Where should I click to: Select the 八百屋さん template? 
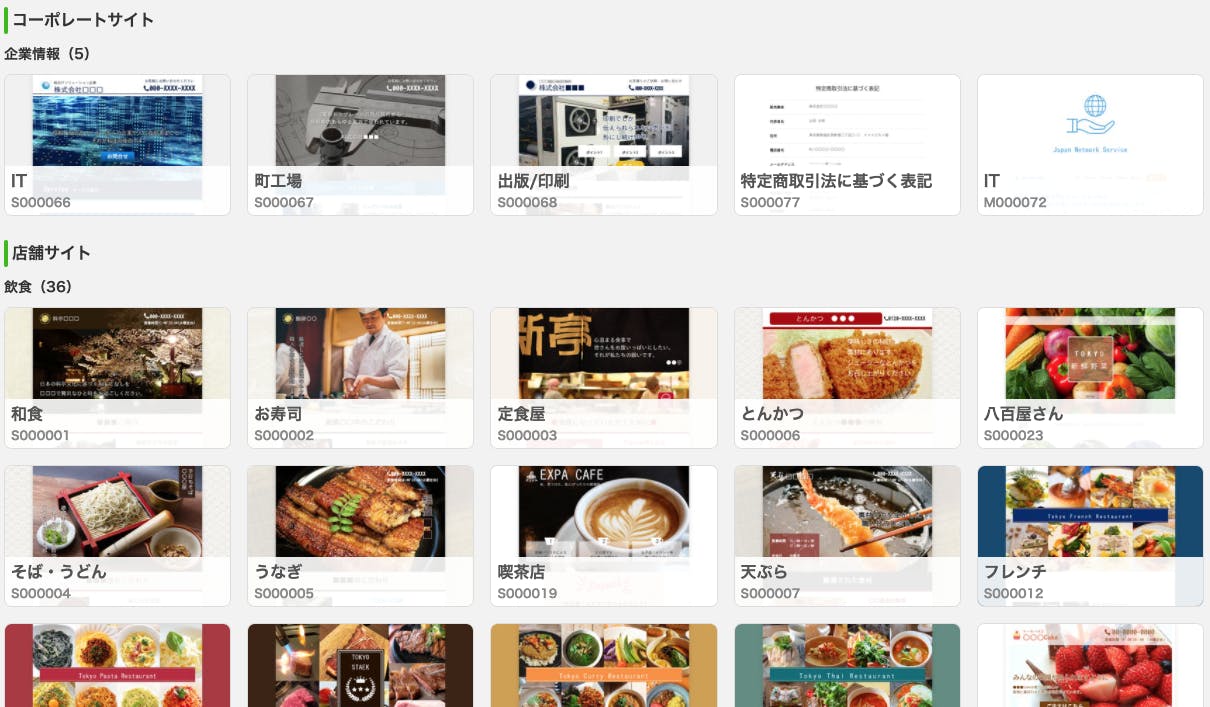(1090, 377)
